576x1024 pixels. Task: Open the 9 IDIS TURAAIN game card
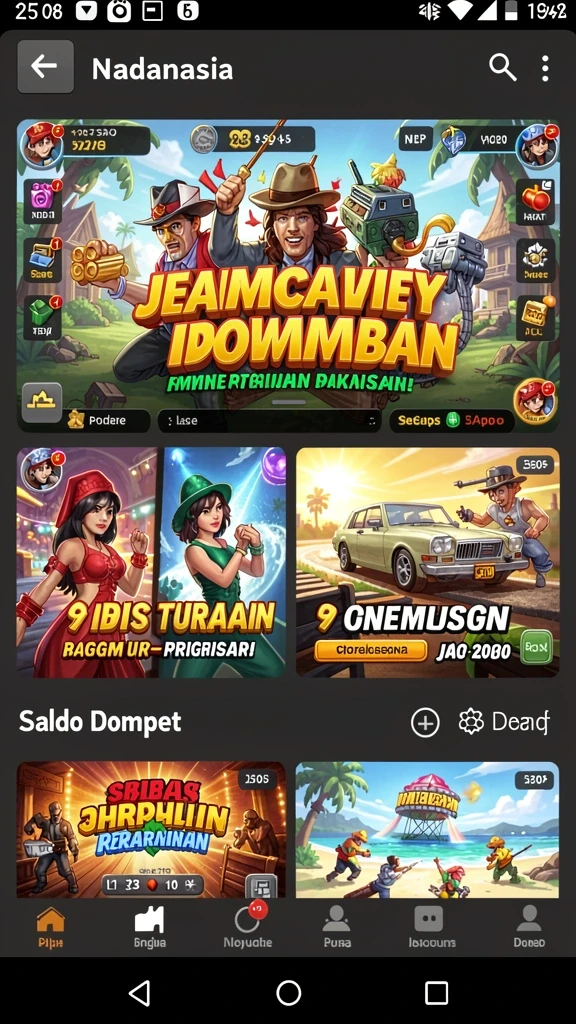click(x=151, y=562)
